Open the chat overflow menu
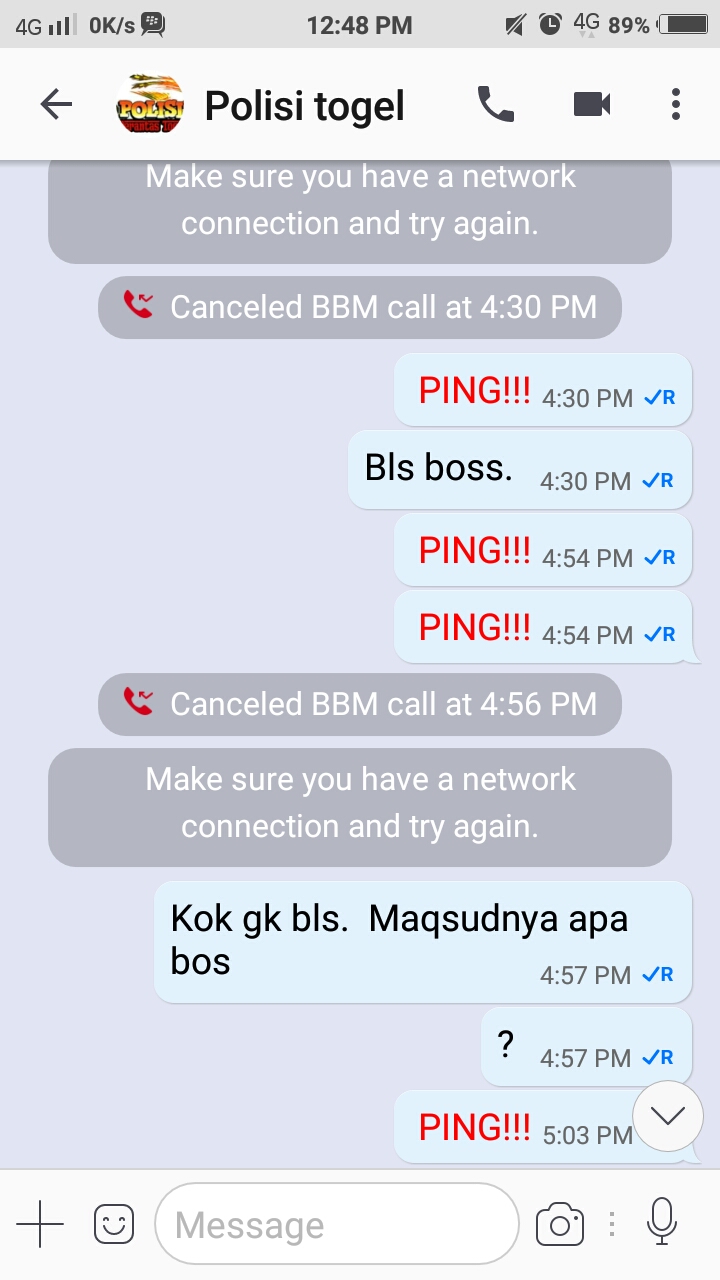The height and width of the screenshot is (1280, 720). tap(676, 104)
